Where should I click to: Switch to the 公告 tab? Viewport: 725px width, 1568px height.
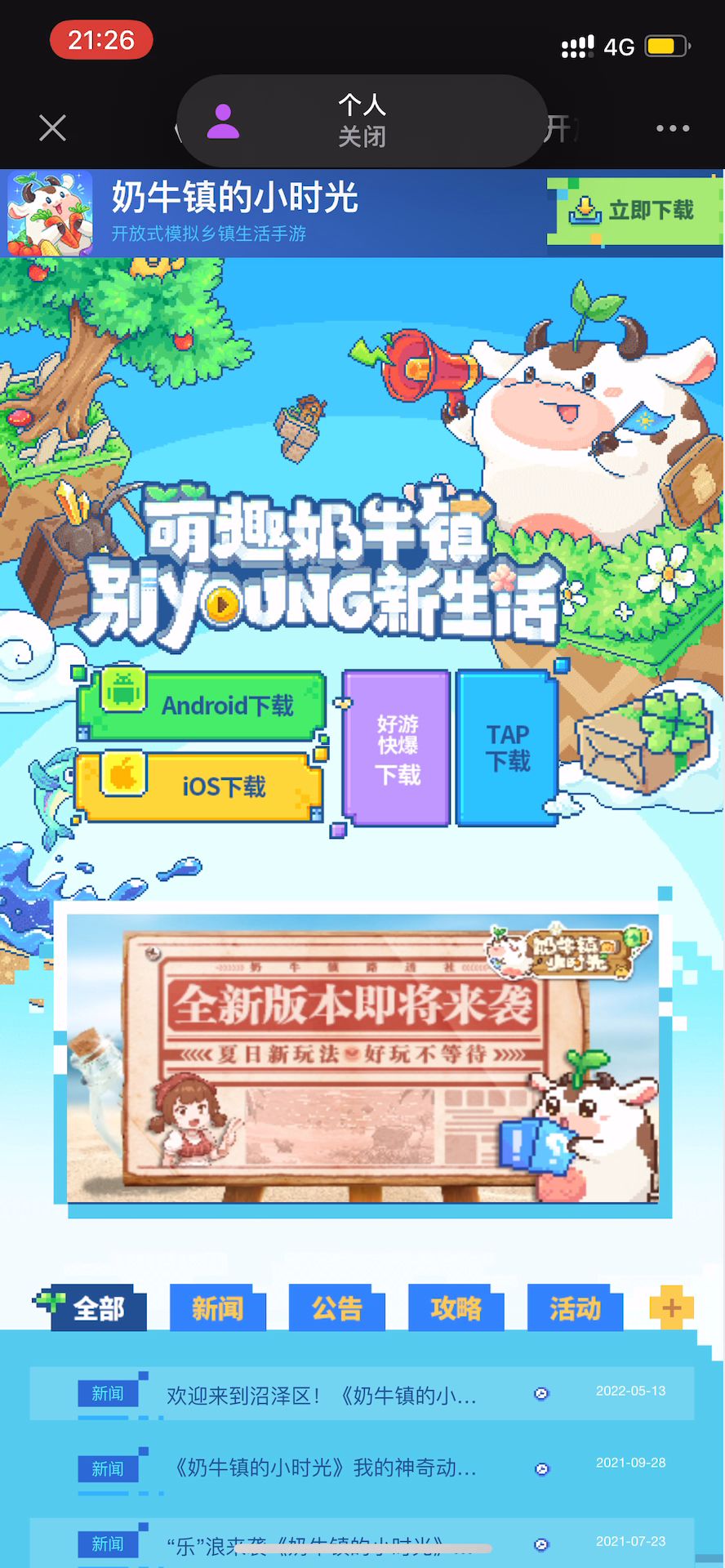coord(337,1308)
